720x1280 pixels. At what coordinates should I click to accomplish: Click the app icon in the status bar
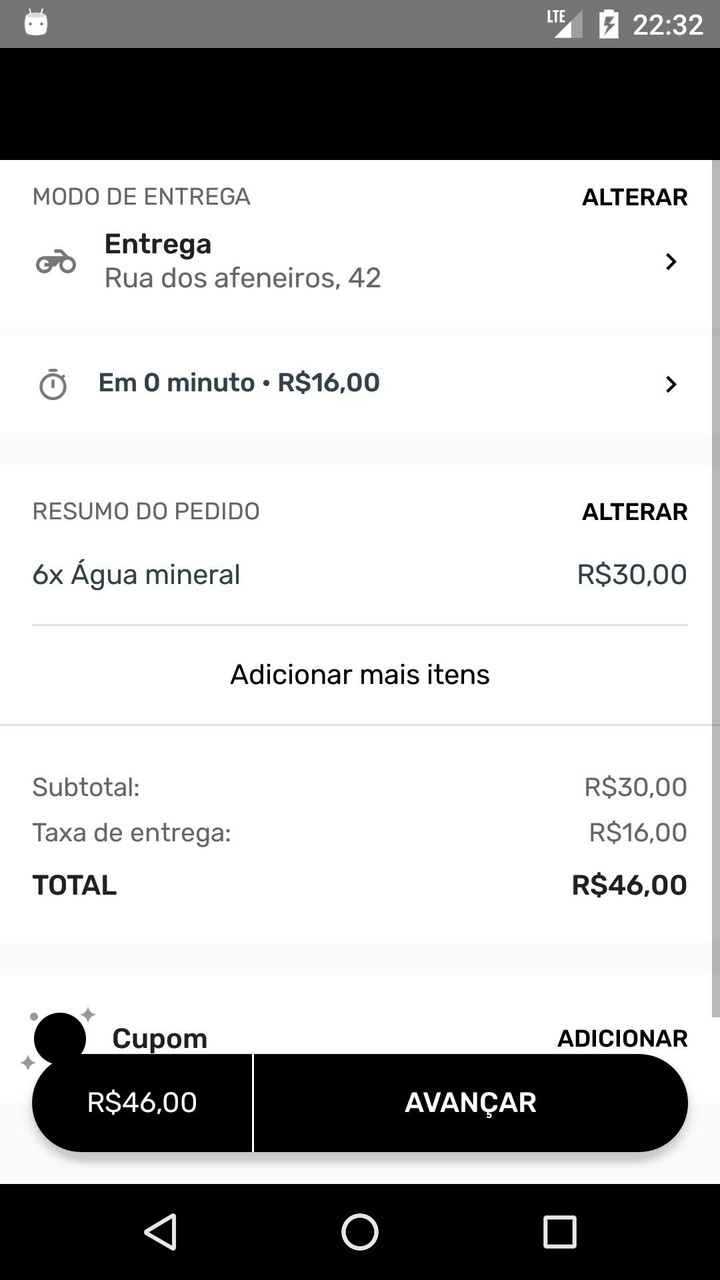[38, 22]
